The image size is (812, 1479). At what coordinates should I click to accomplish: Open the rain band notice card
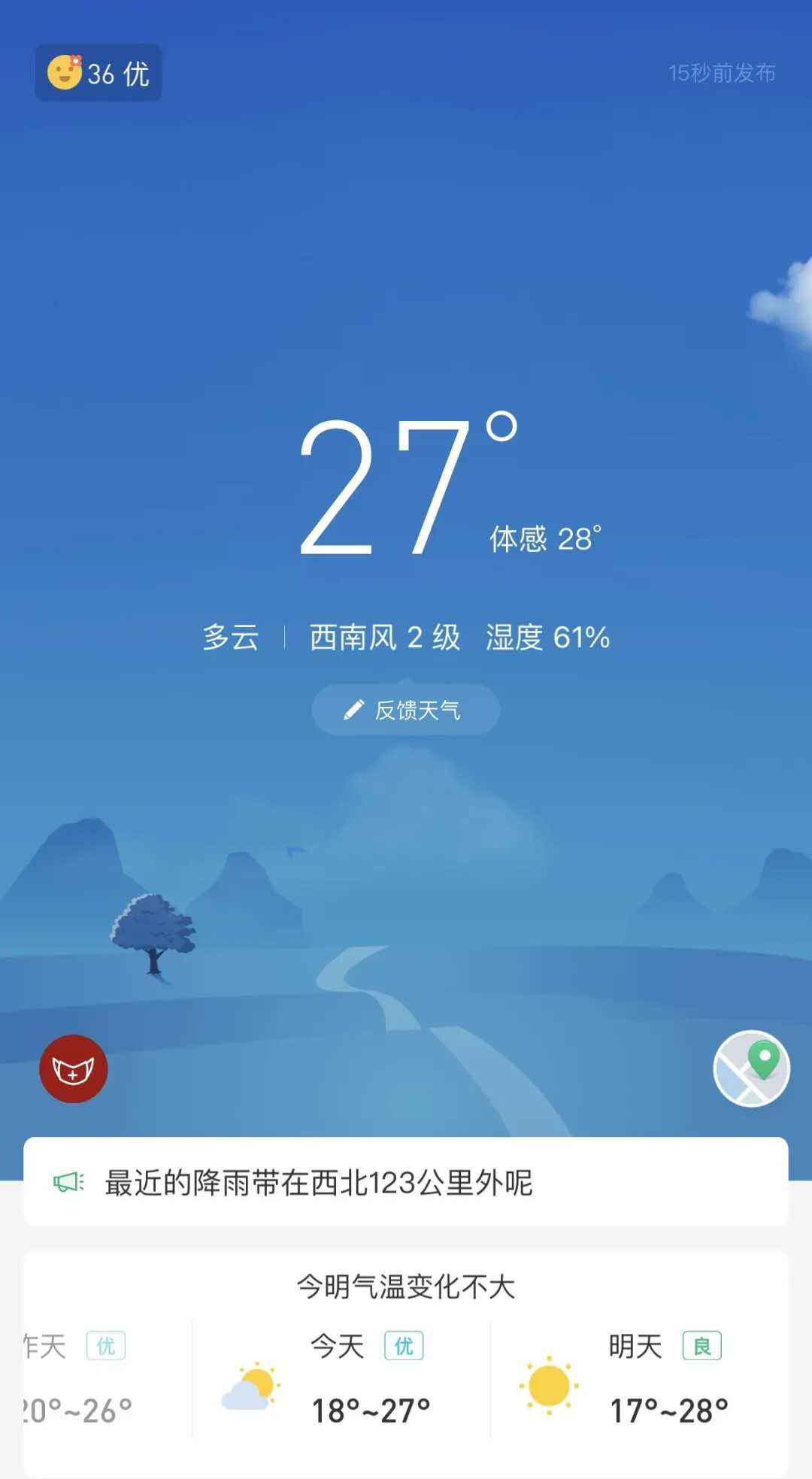(405, 1183)
